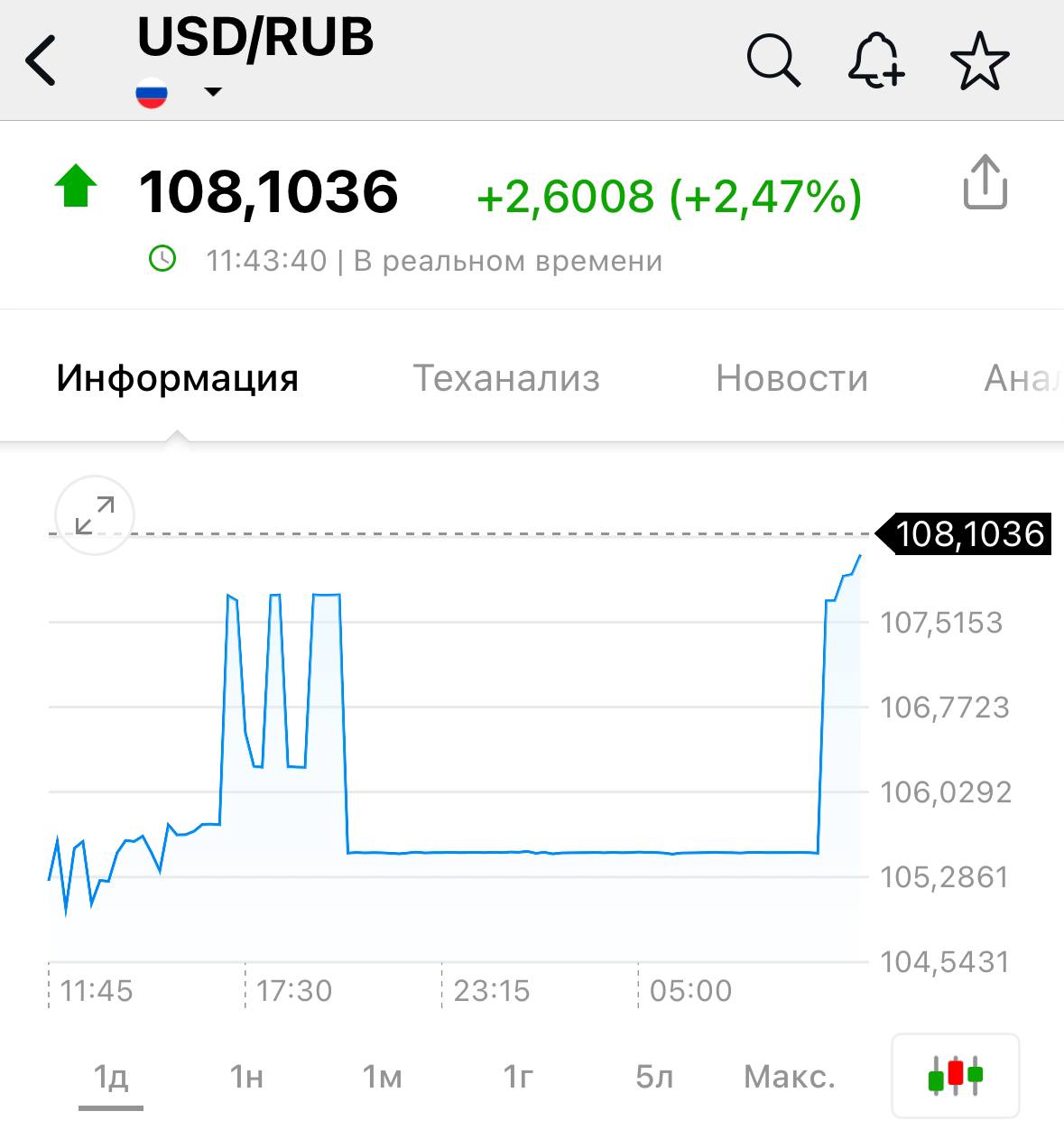
Task: Switch chart range to 1н
Action: pyautogui.click(x=246, y=1077)
